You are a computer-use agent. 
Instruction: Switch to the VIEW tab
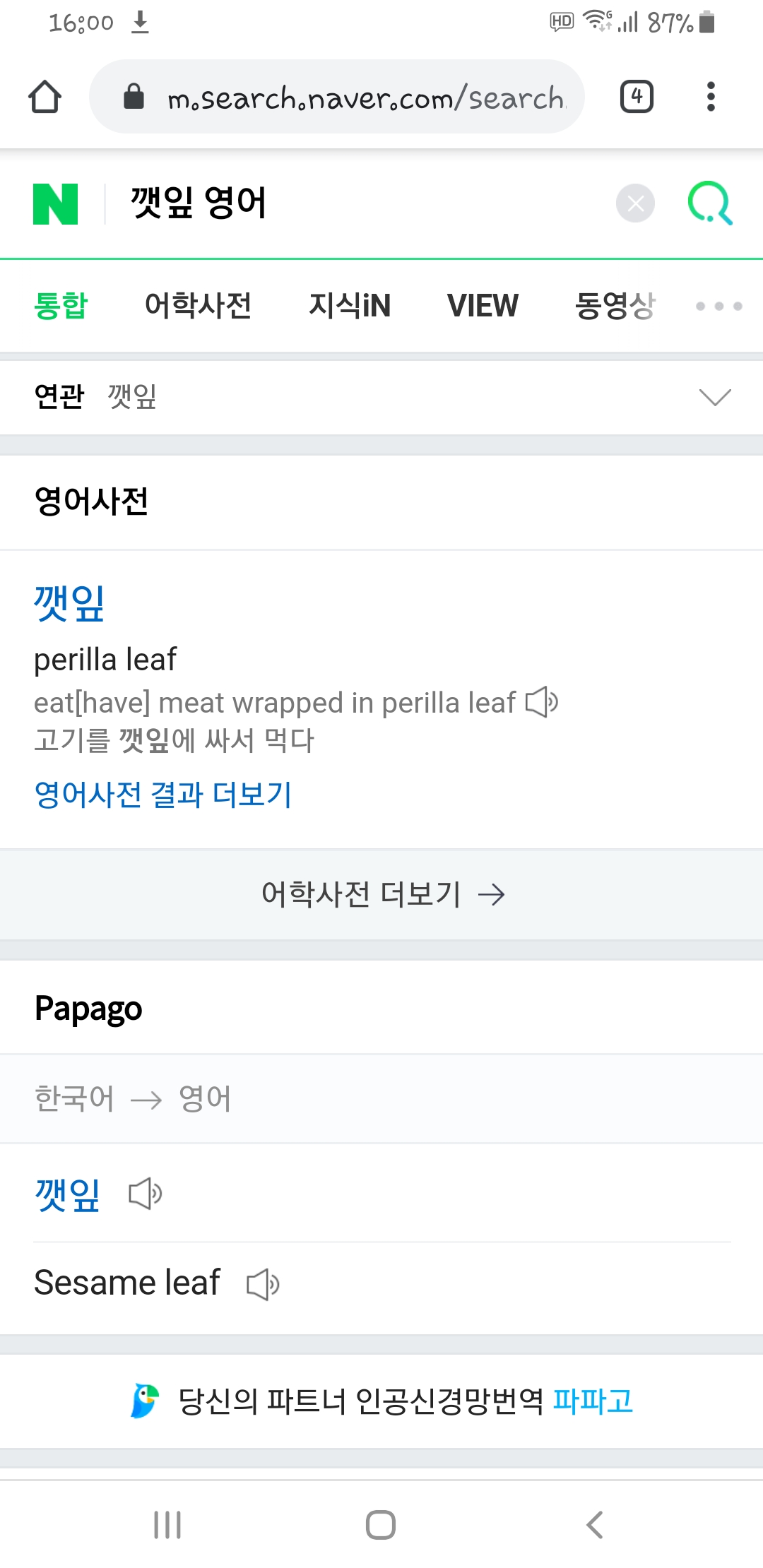click(483, 306)
